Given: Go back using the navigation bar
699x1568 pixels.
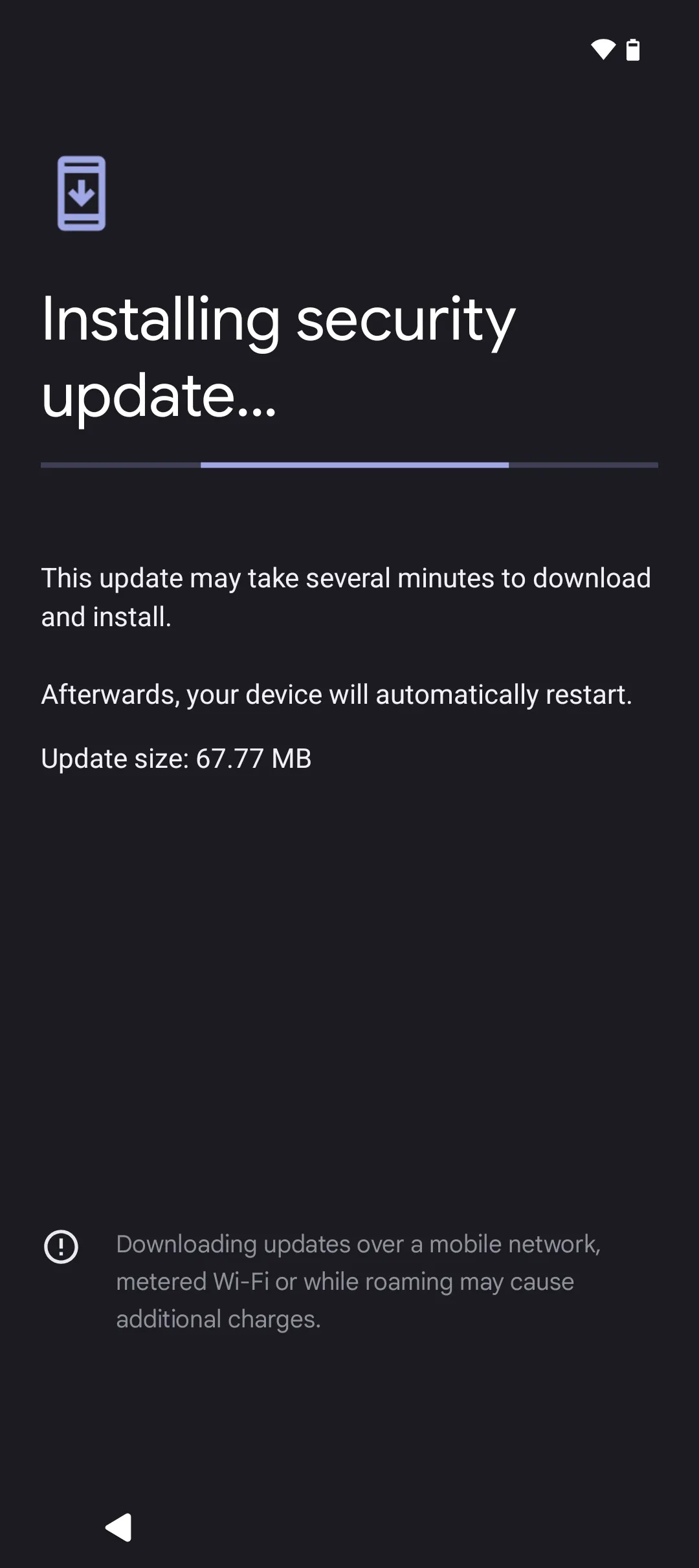Looking at the screenshot, I should click(x=118, y=1527).
